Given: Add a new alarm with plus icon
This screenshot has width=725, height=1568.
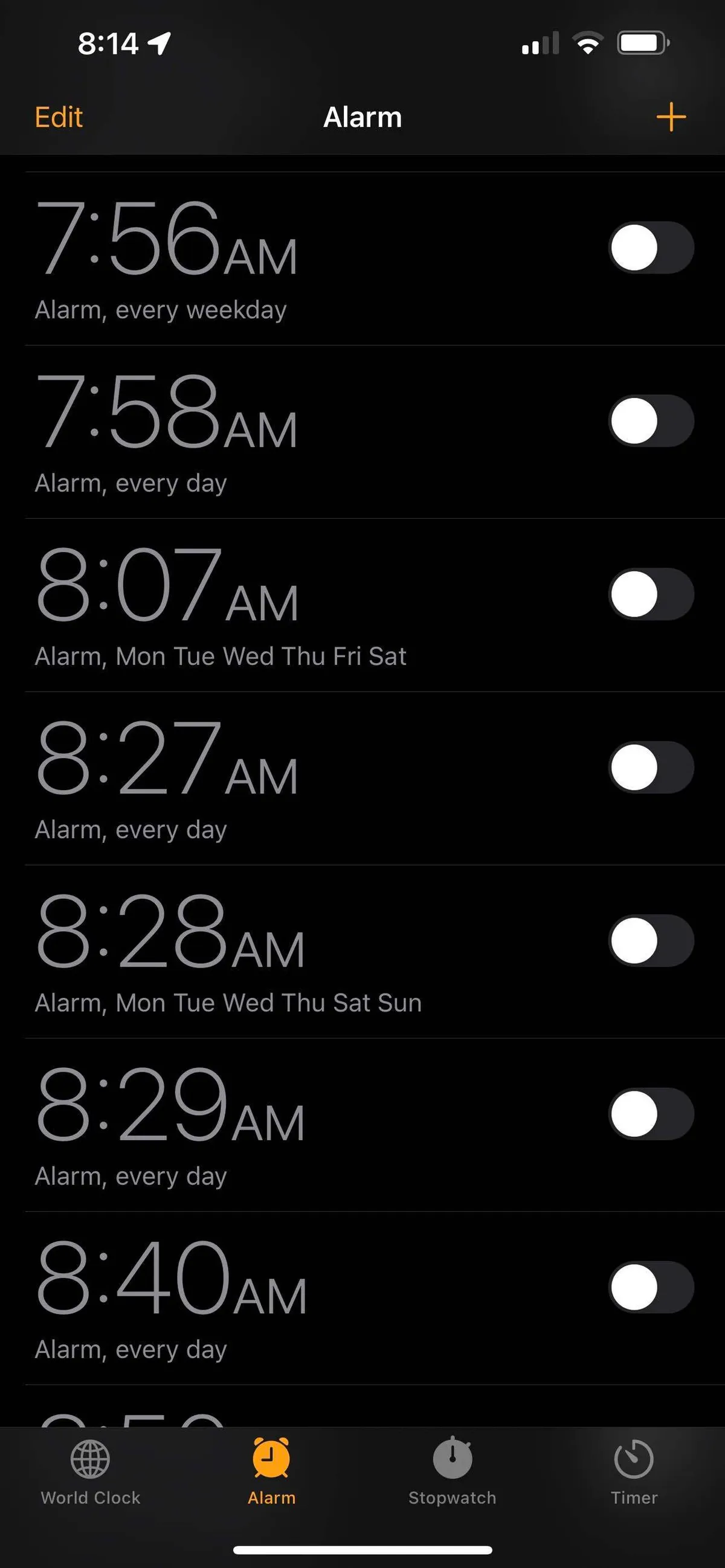Looking at the screenshot, I should pyautogui.click(x=671, y=117).
